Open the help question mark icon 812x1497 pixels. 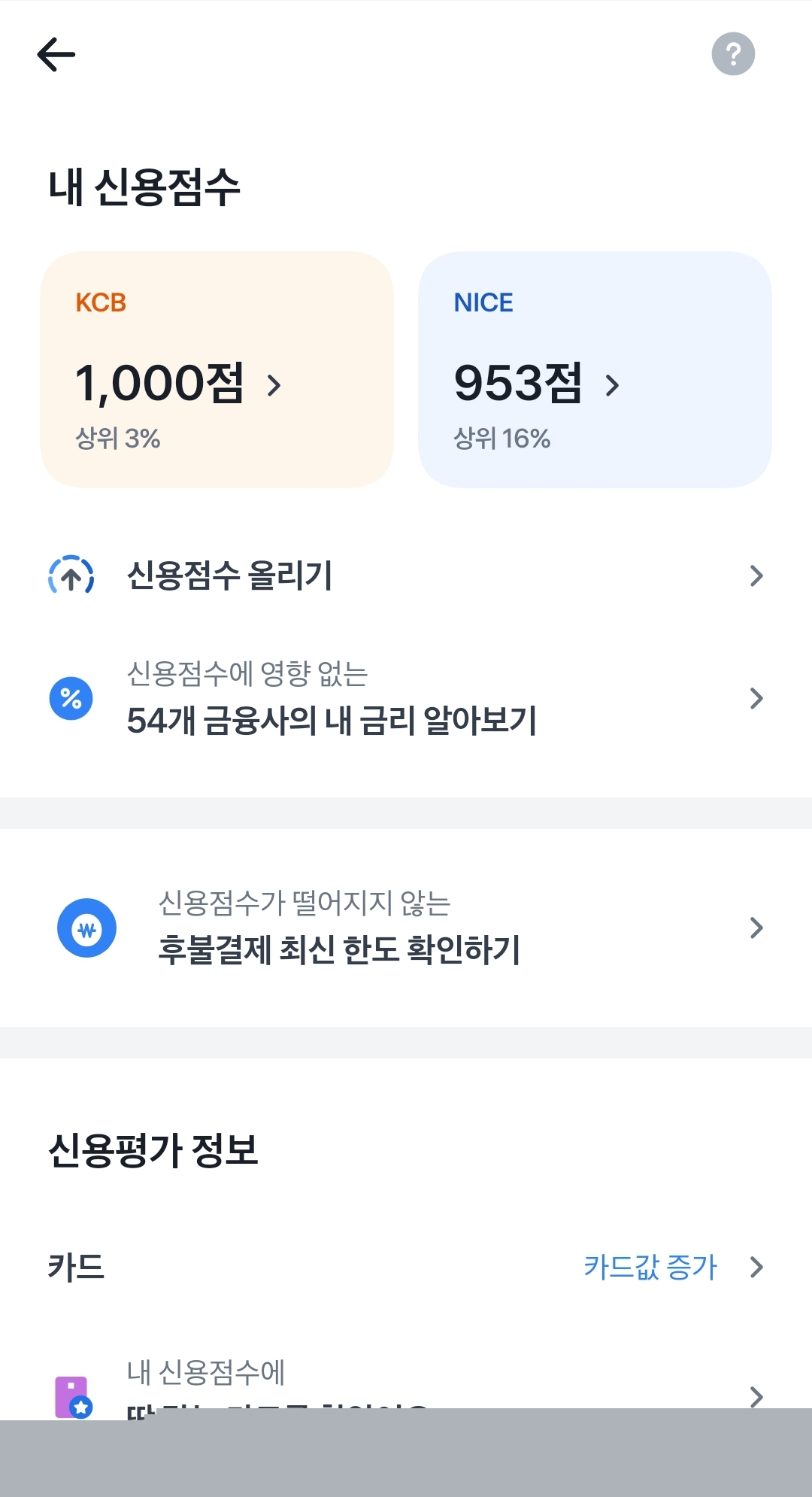coord(733,54)
